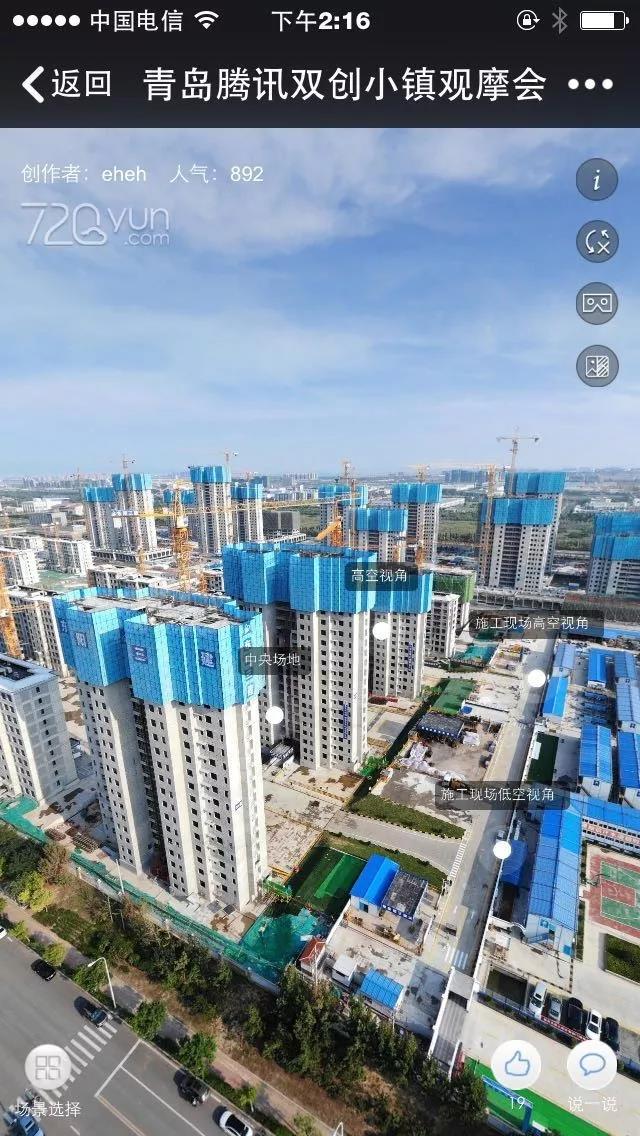Image resolution: width=640 pixels, height=1136 pixels.
Task: Open the three-dot overflow menu
Action: tap(590, 84)
